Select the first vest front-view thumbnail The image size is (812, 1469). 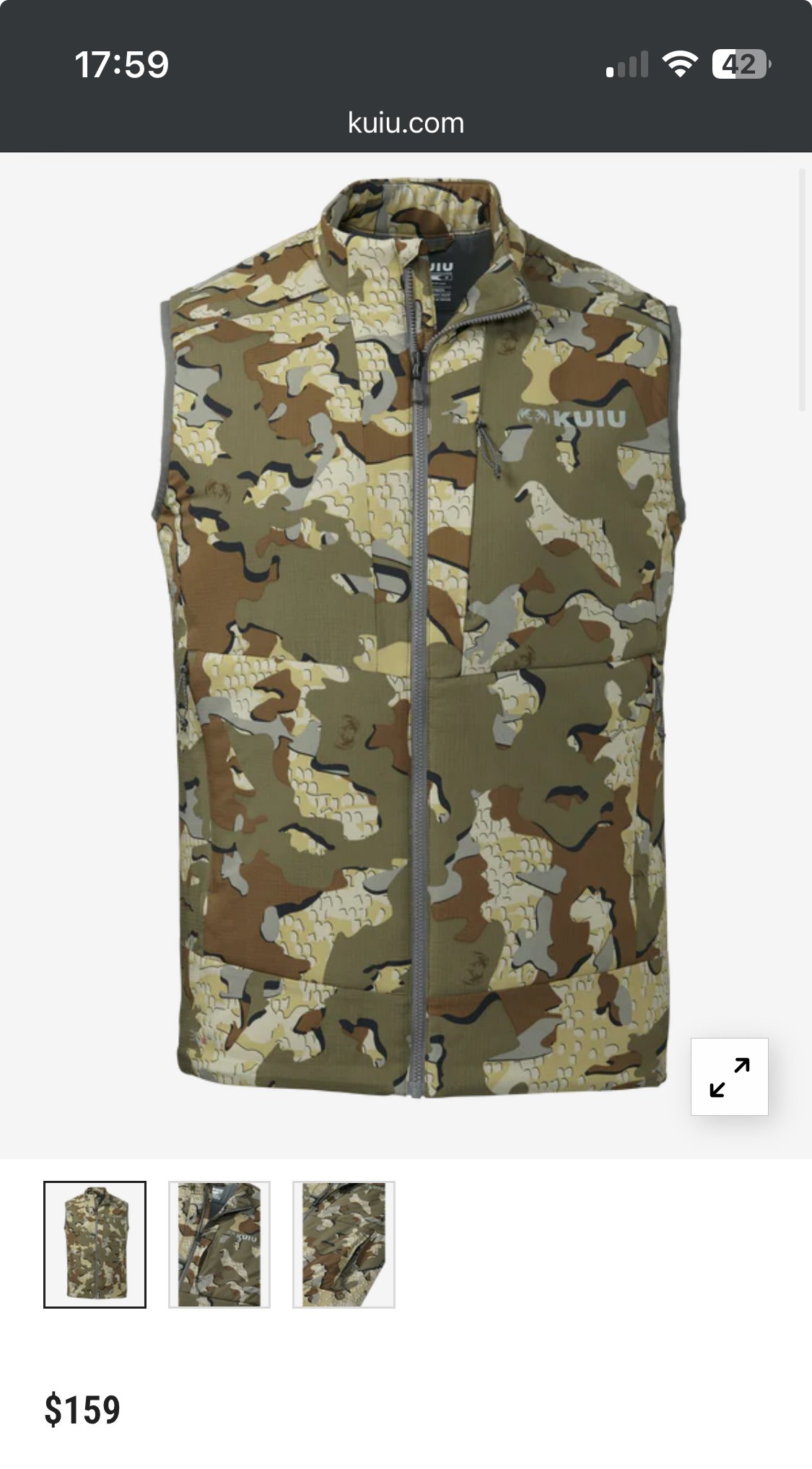(95, 1244)
